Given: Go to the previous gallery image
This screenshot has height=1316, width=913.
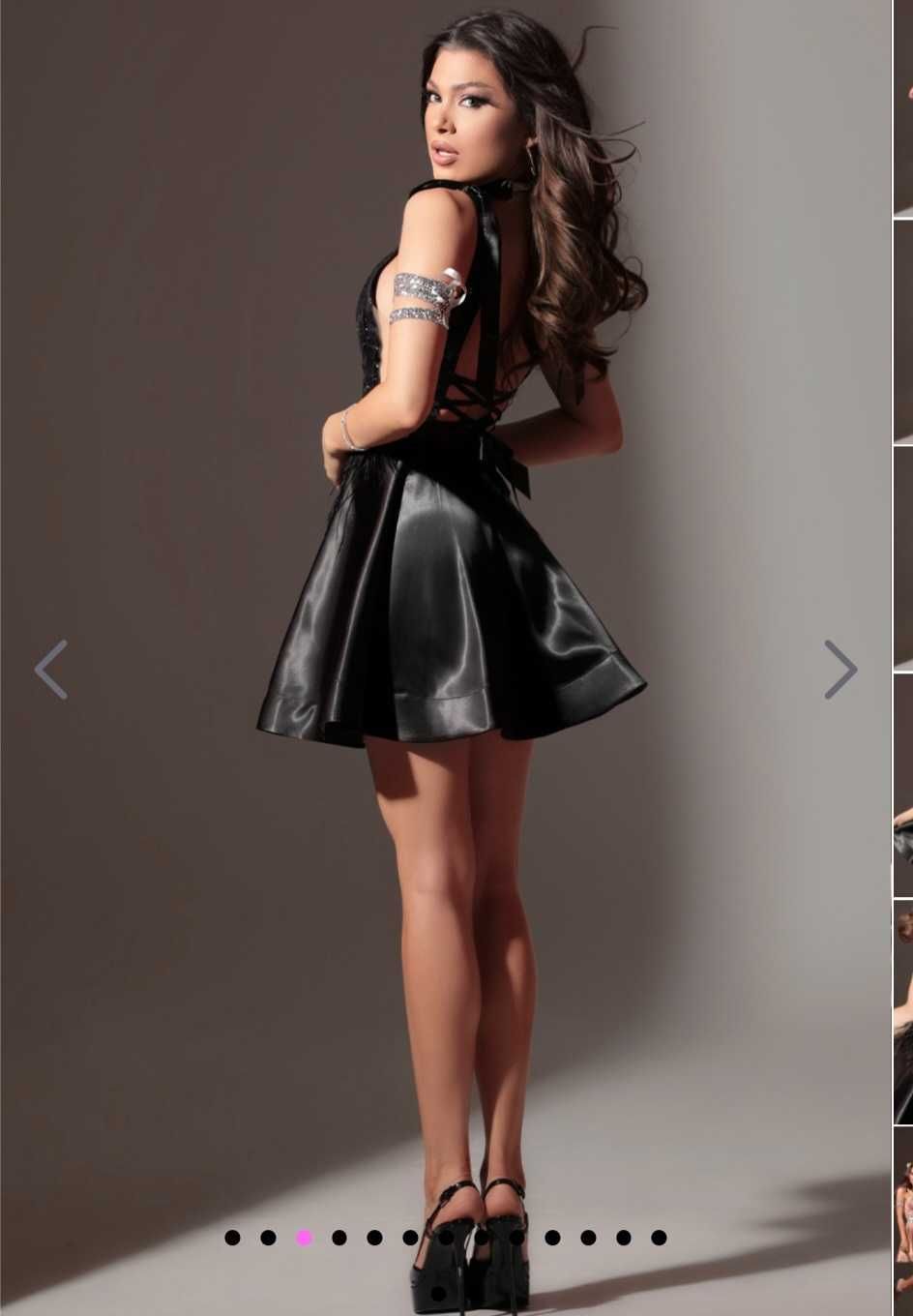Looking at the screenshot, I should click(51, 669).
